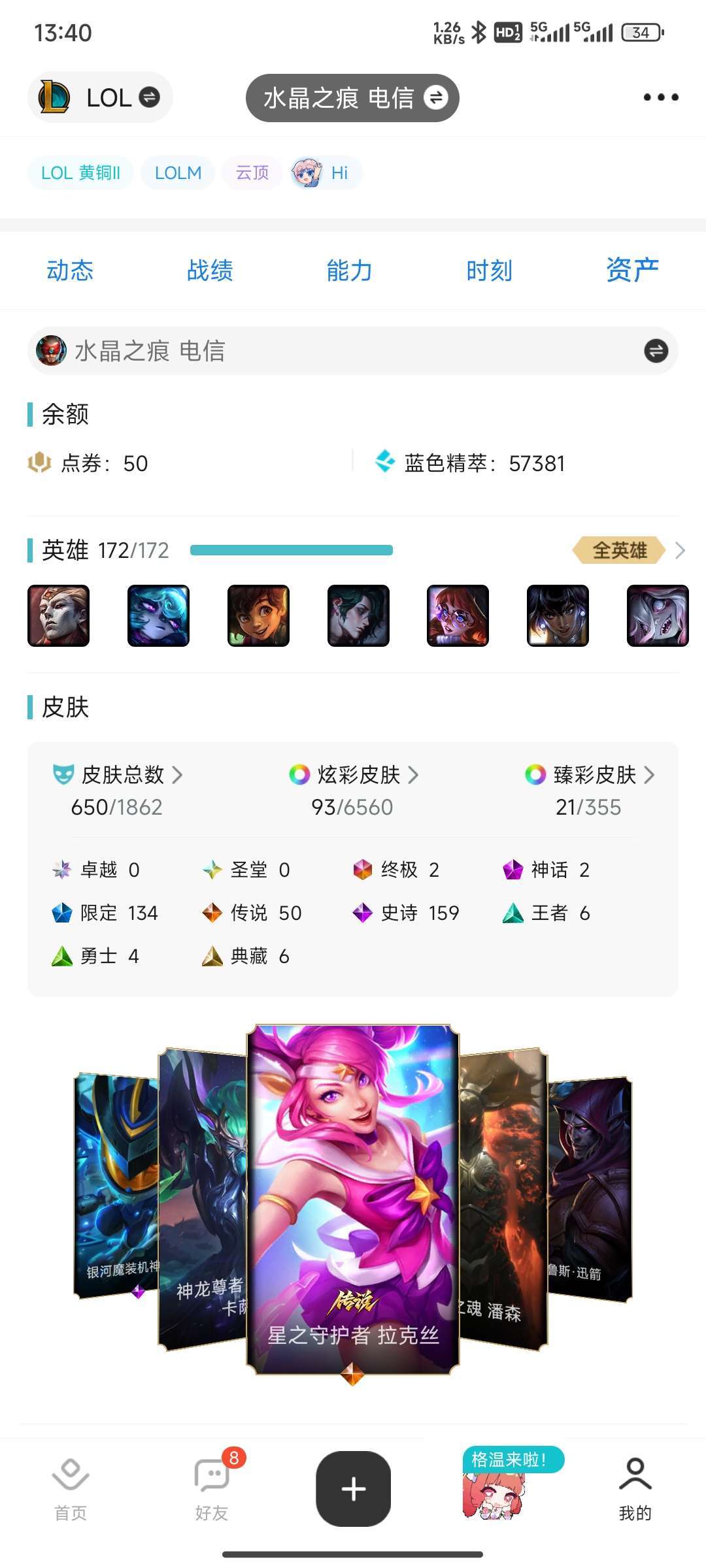Open the three-dot menu at top right
This screenshot has height=1568, width=706.
[660, 97]
